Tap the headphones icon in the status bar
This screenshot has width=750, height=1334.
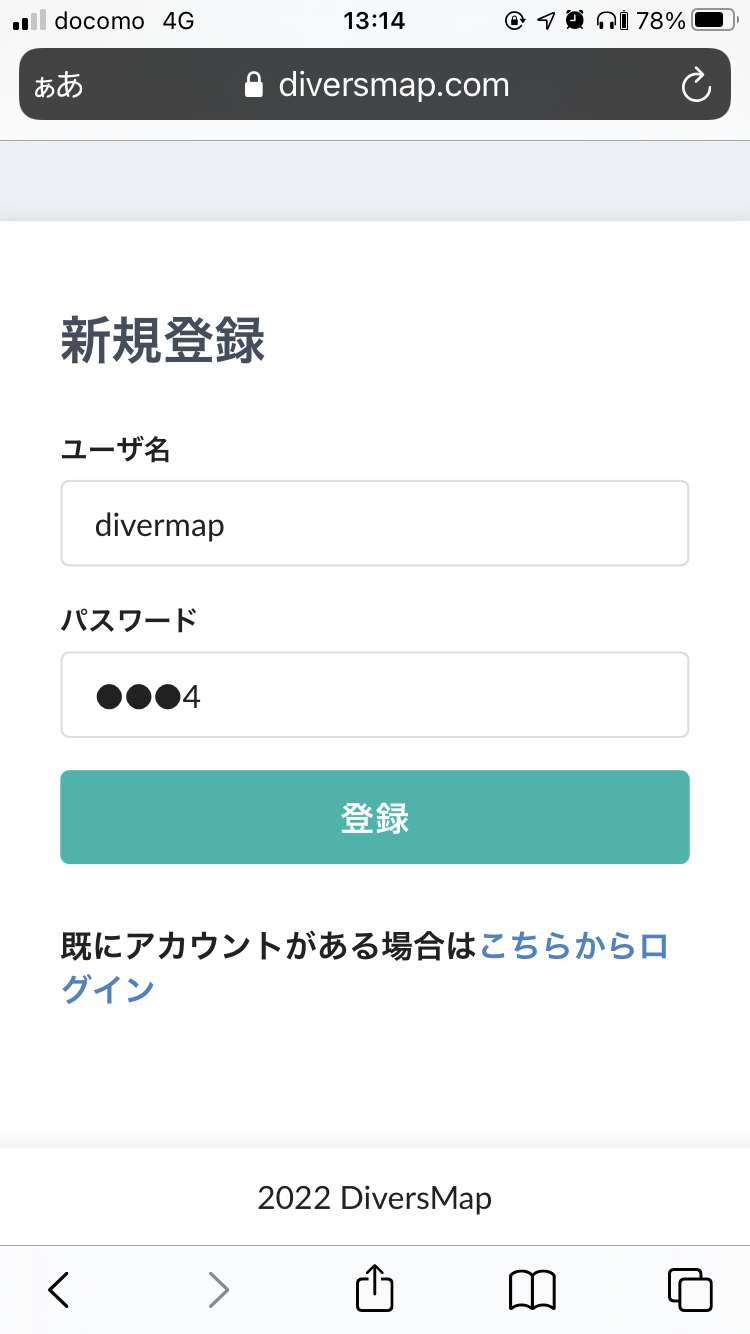coord(601,18)
